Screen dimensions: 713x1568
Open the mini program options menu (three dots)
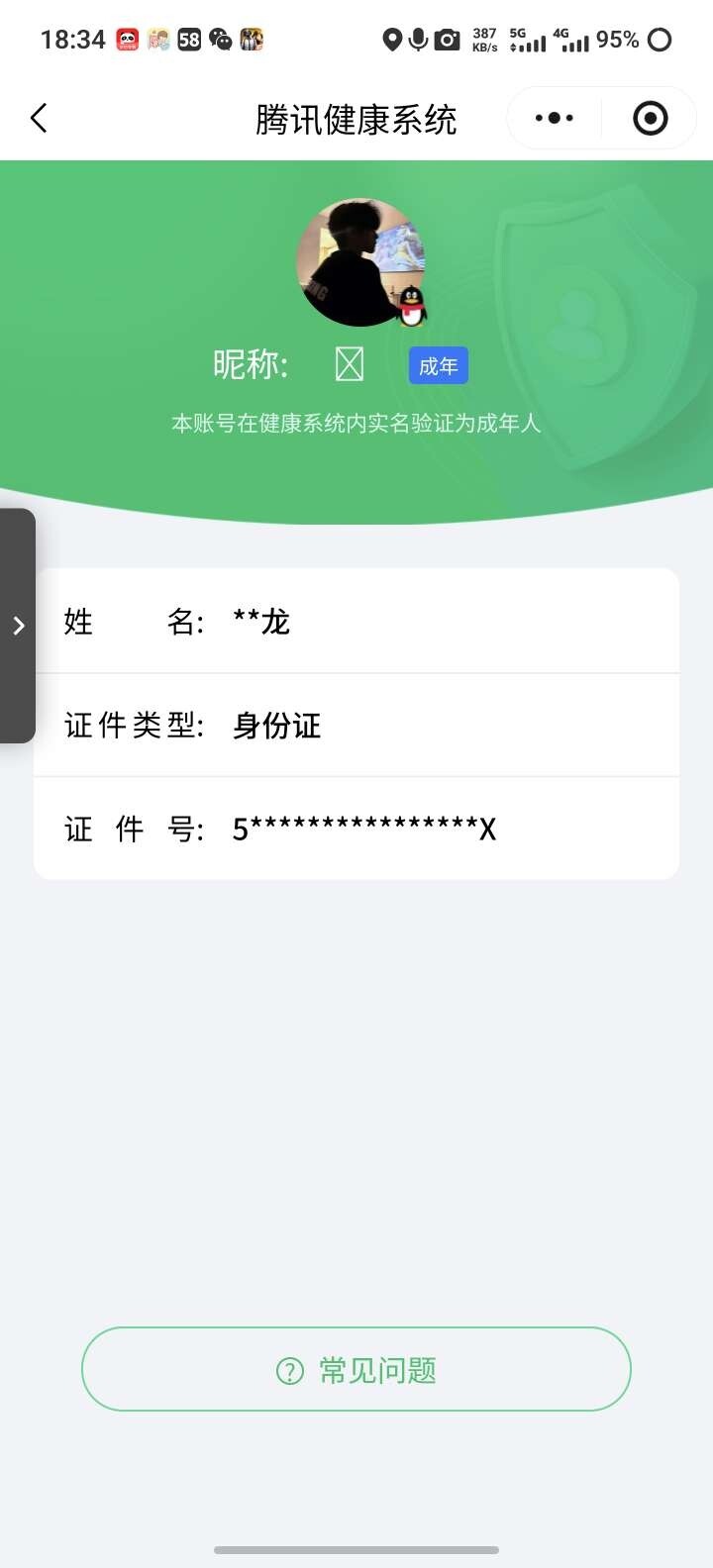553,117
